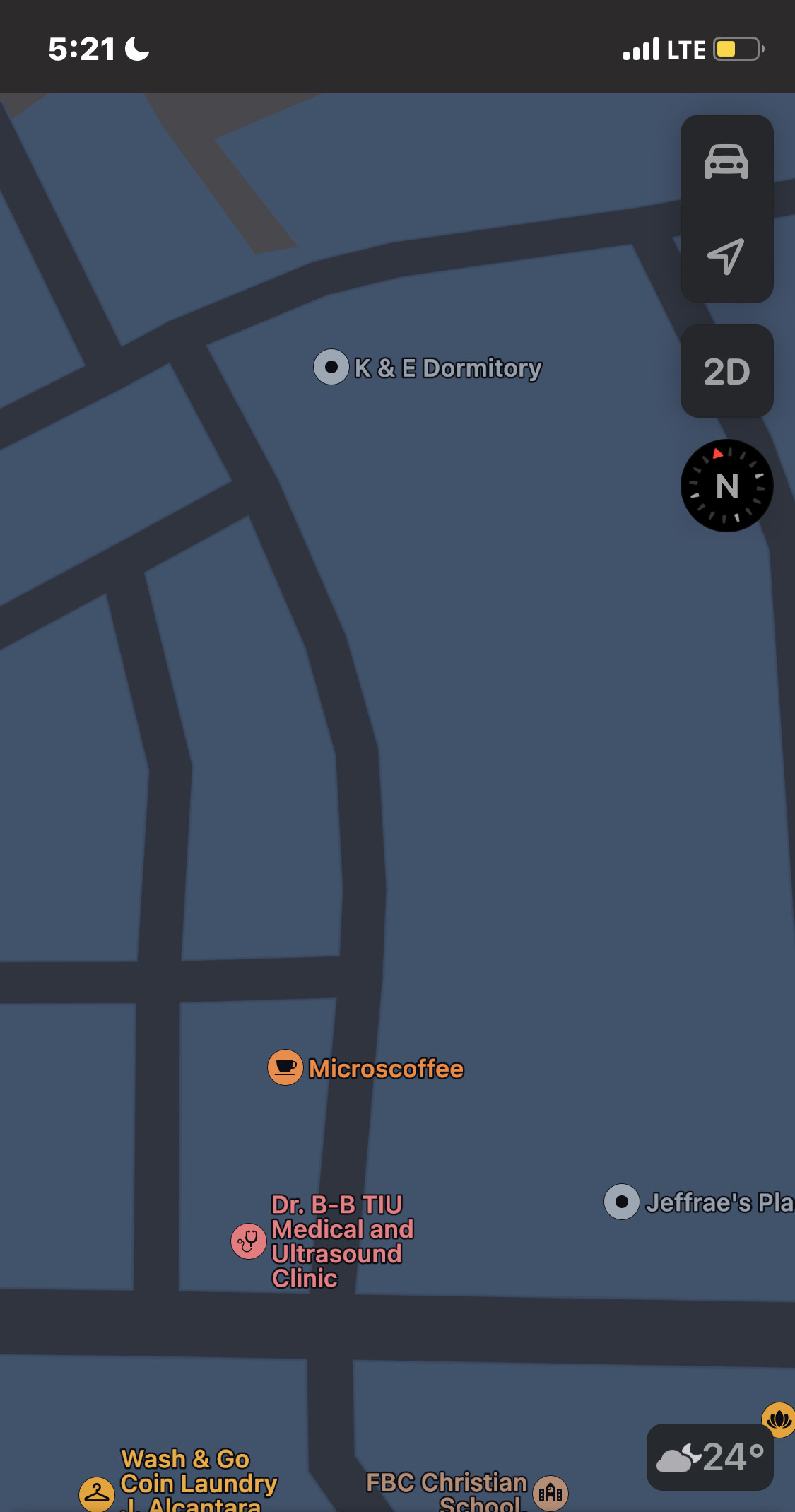Open Wash & Go Coin Laundry marker
This screenshot has height=1512, width=795.
click(97, 1494)
